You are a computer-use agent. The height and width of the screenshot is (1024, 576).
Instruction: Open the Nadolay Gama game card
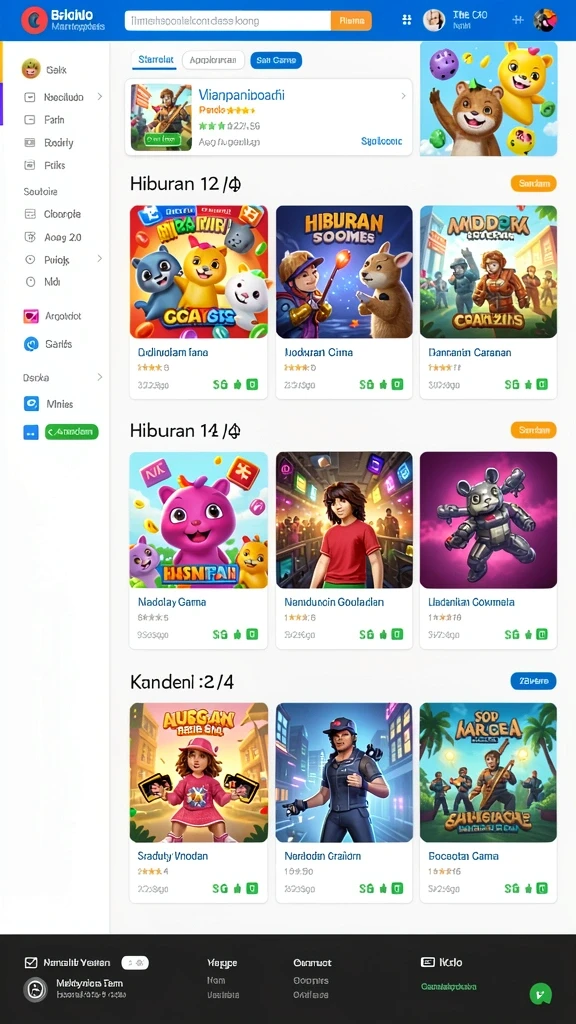(198, 550)
